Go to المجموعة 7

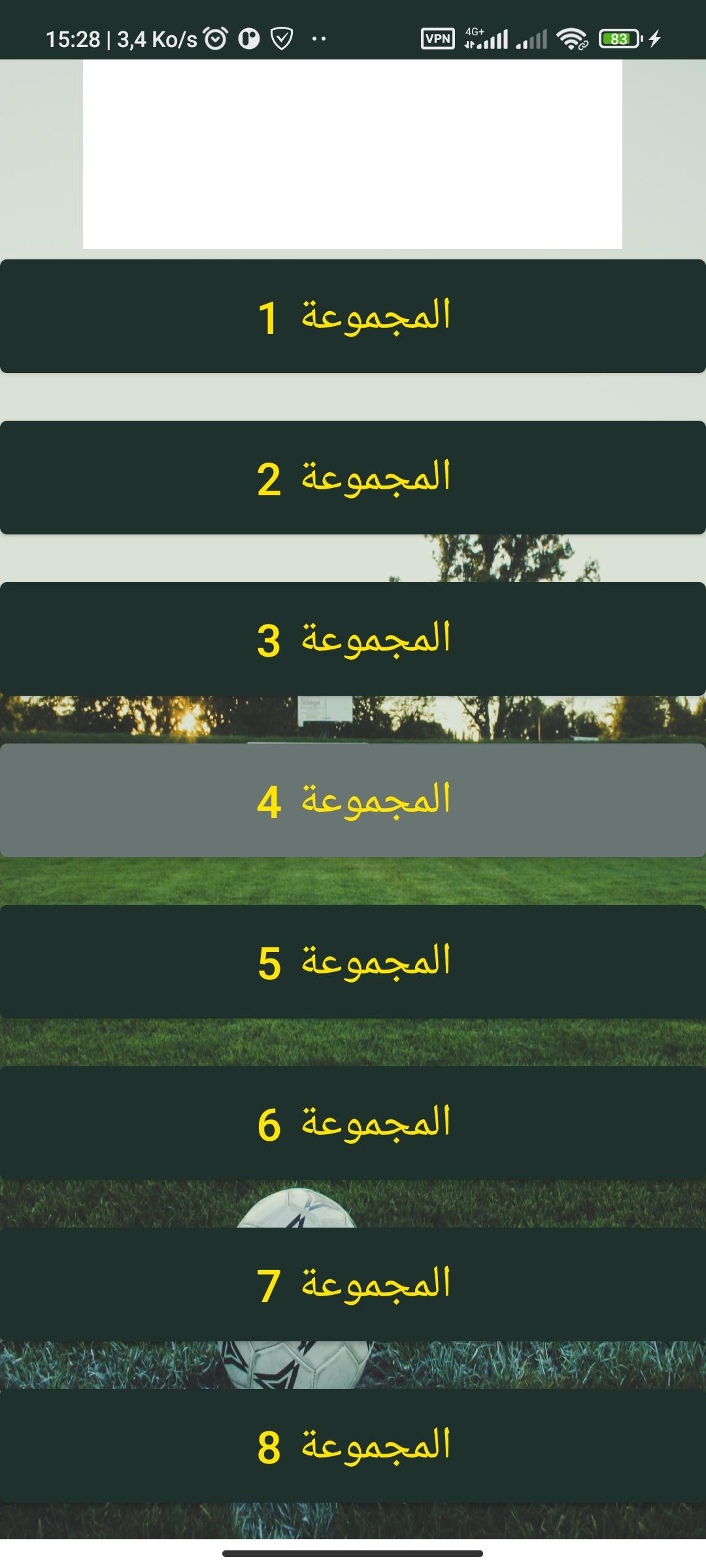(x=353, y=1284)
